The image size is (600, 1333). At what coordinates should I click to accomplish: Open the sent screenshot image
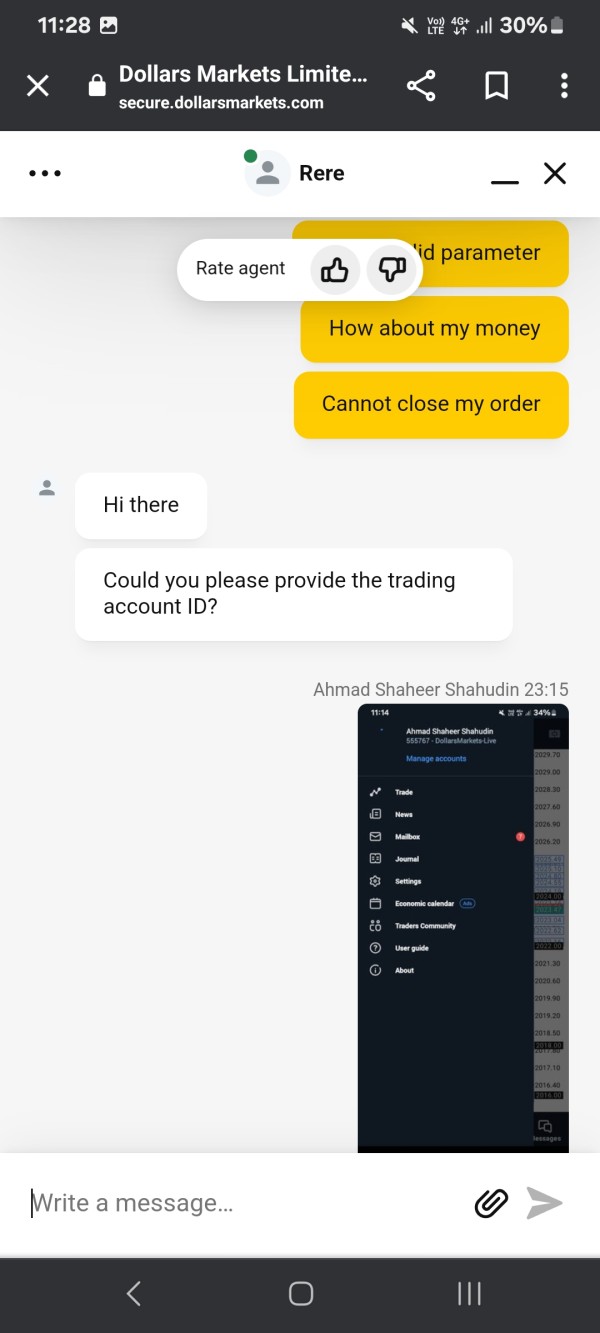(x=463, y=927)
